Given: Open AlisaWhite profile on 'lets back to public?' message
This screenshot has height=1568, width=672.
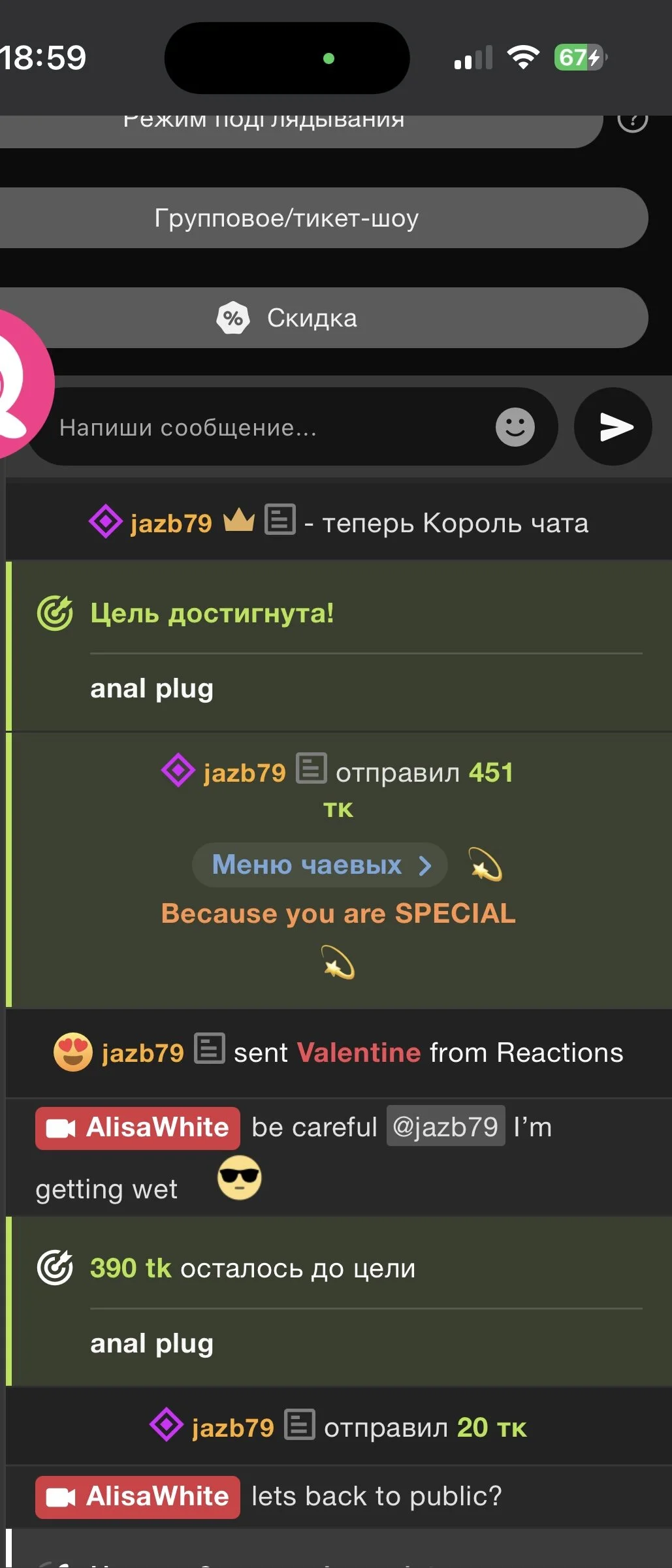Looking at the screenshot, I should 138,1496.
